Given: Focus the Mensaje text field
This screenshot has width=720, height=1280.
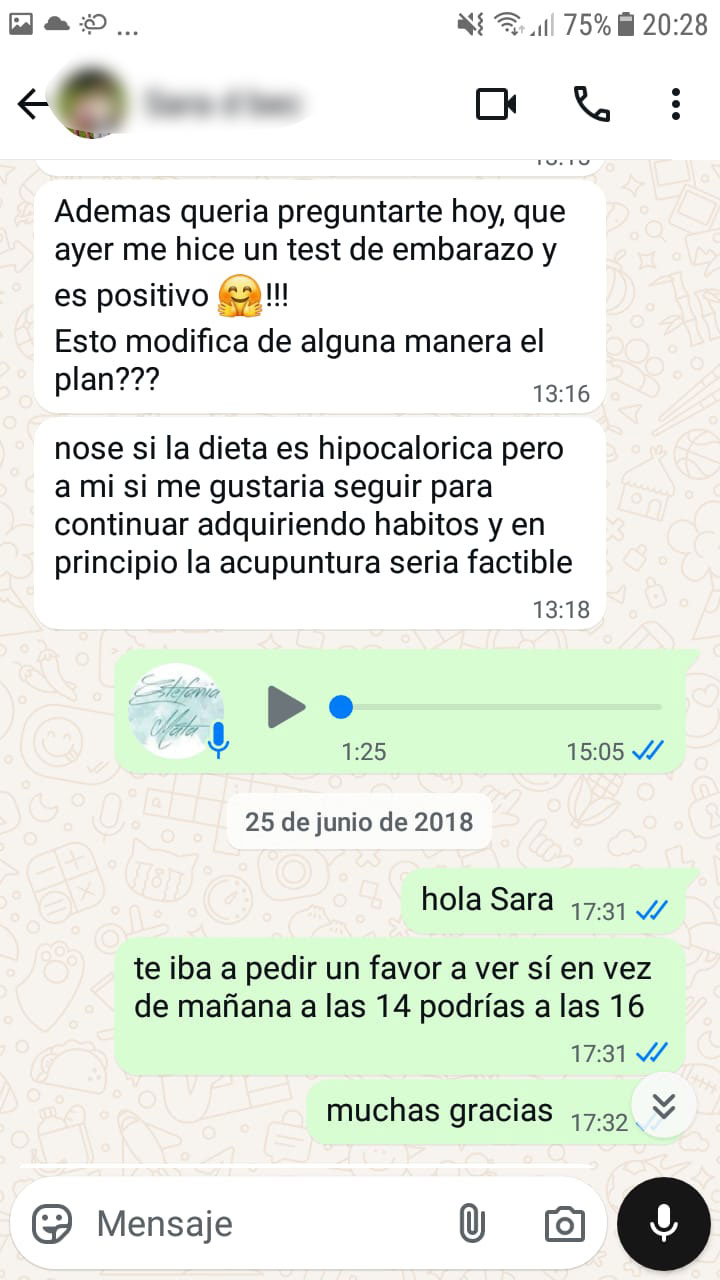Looking at the screenshot, I should pyautogui.click(x=260, y=1223).
